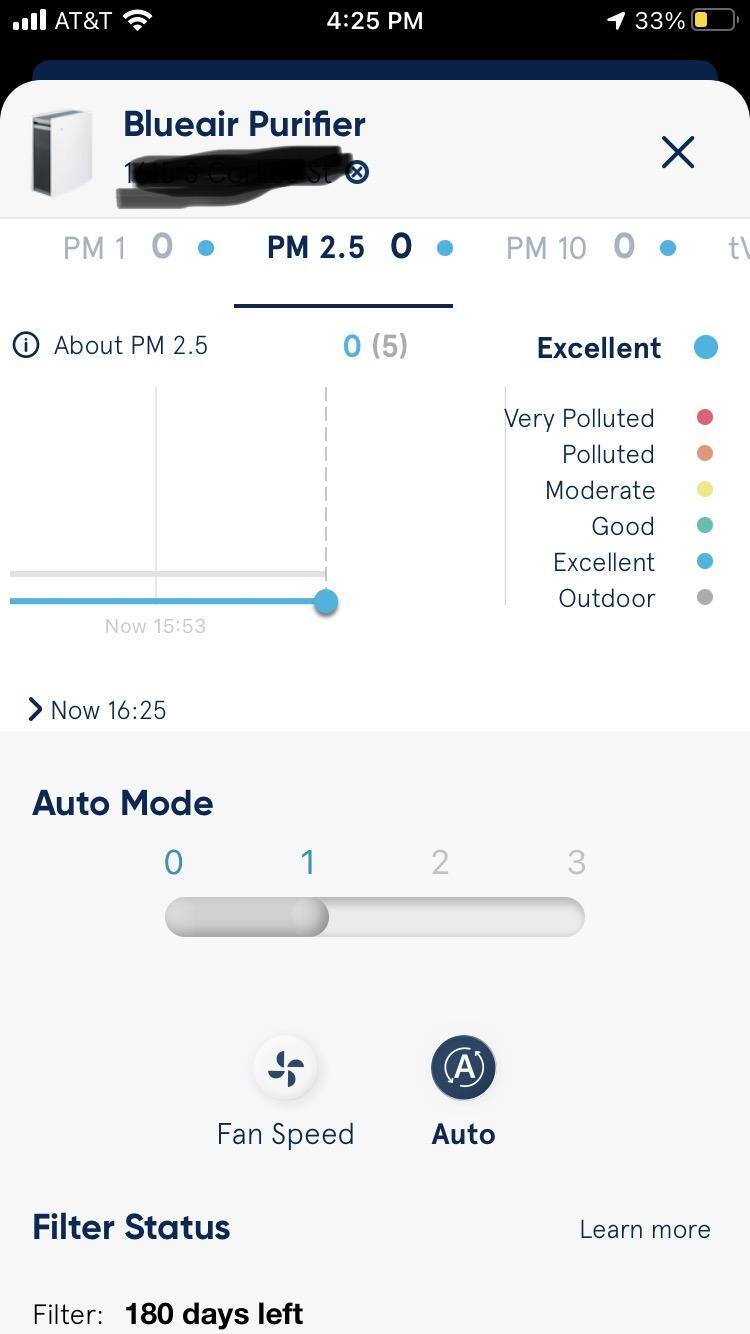Viewport: 750px width, 1334px height.
Task: Switch to the PM 1 tab
Action: (x=137, y=247)
